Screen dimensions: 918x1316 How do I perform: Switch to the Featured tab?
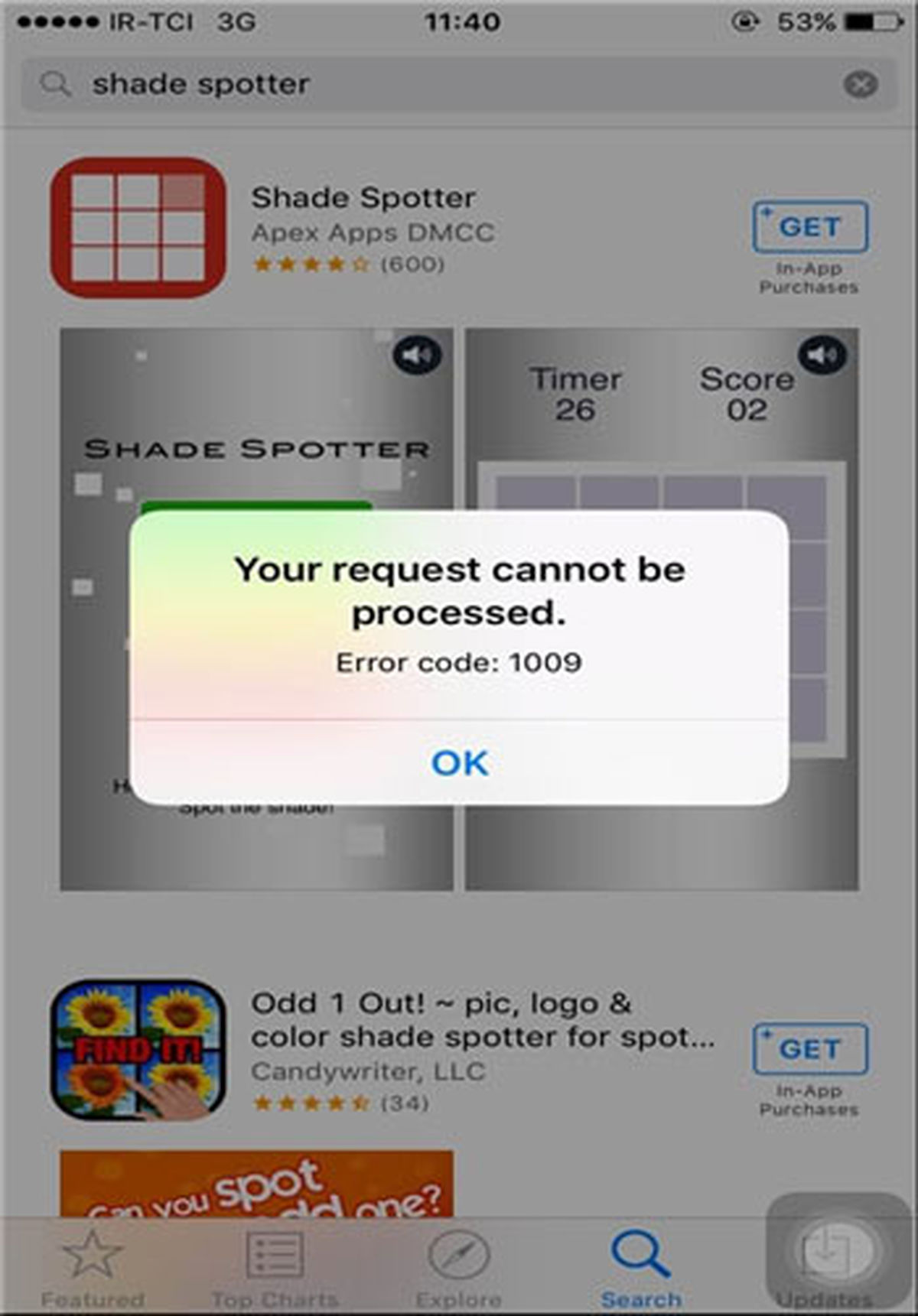click(92, 1266)
